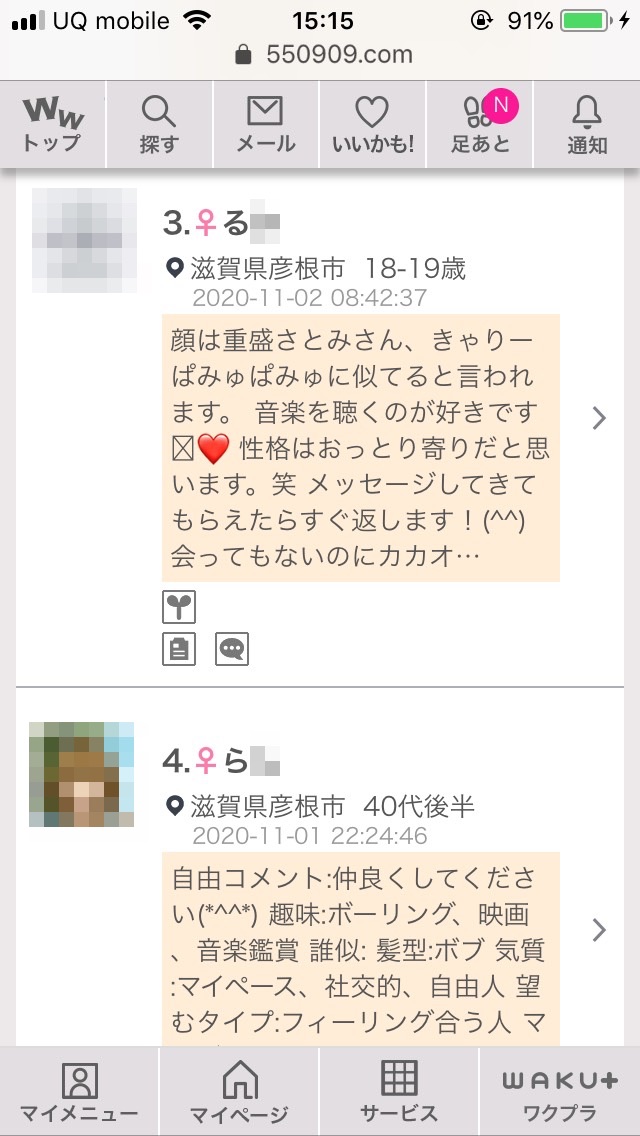Tap the chevron beside the 18-19歳 profile

point(599,418)
